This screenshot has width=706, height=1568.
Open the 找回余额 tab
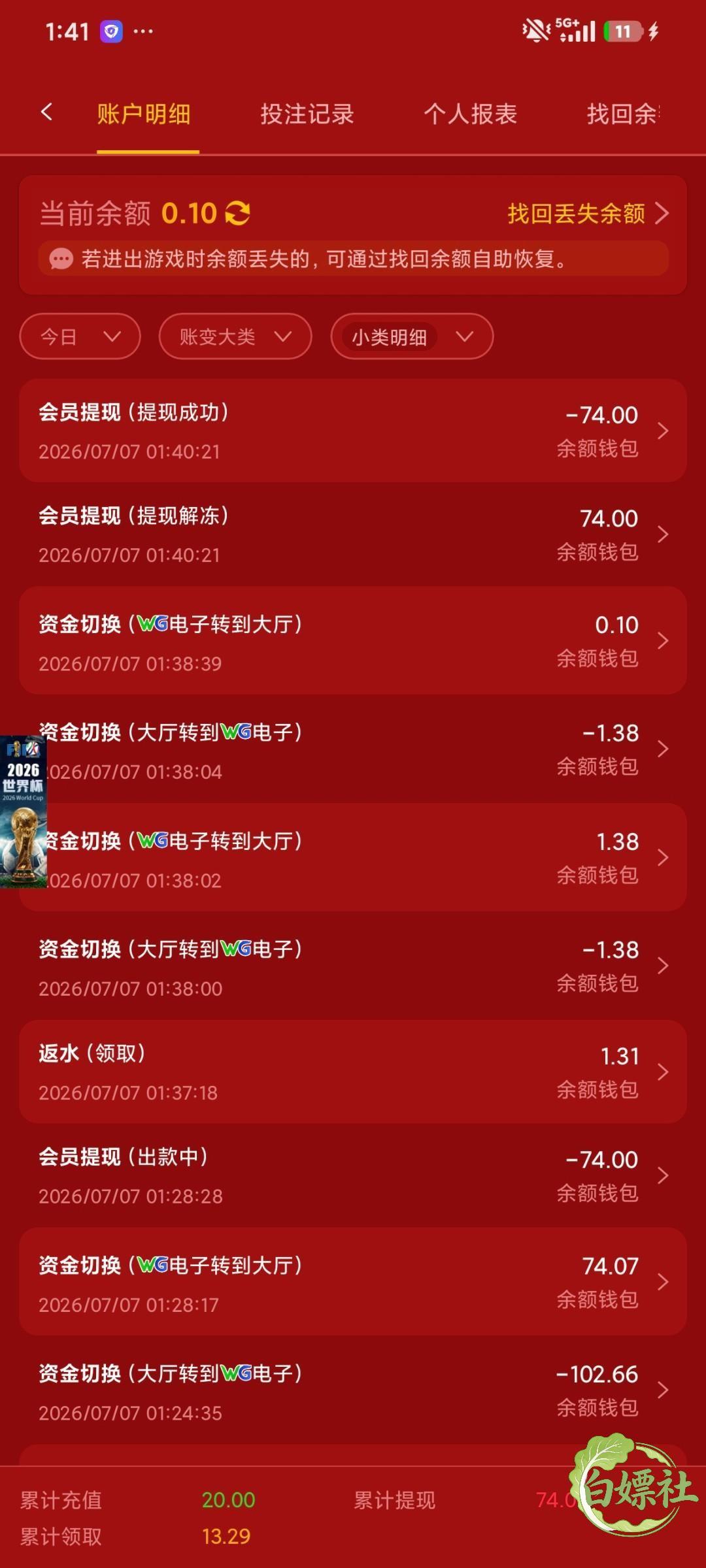[x=623, y=114]
